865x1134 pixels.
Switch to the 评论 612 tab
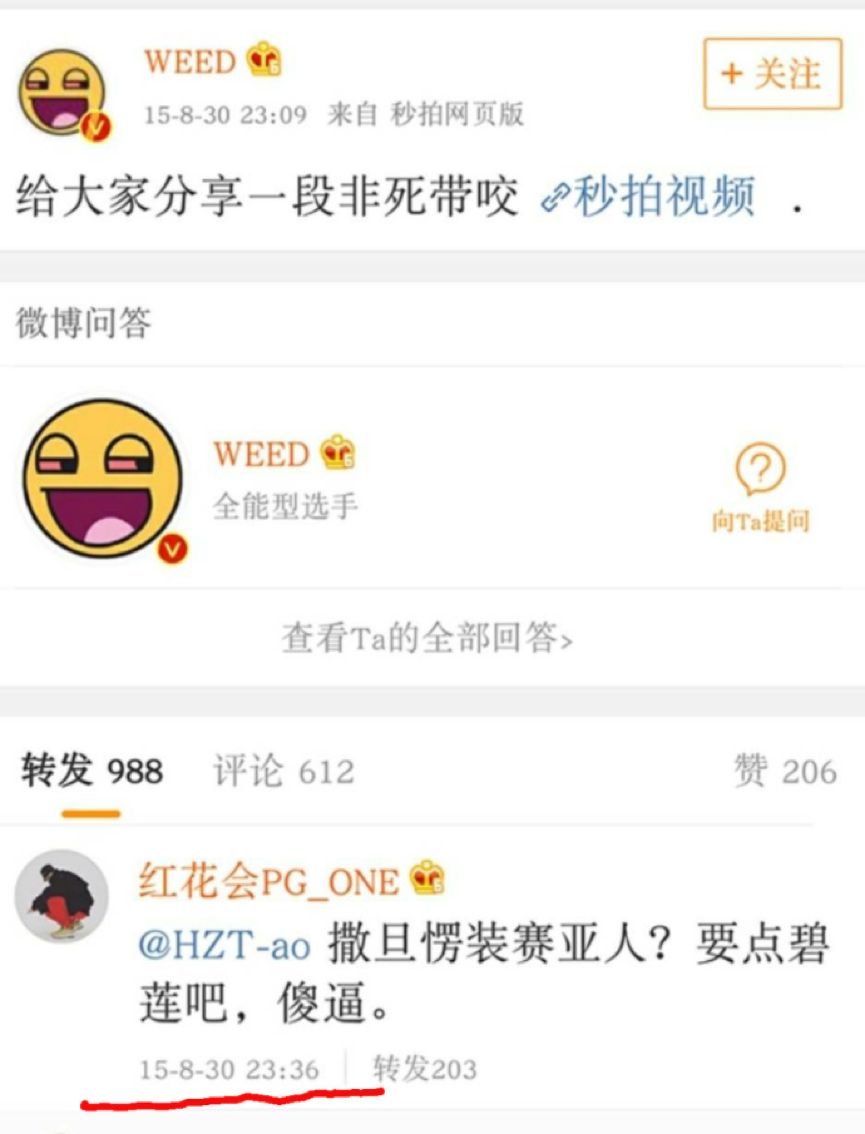[283, 771]
